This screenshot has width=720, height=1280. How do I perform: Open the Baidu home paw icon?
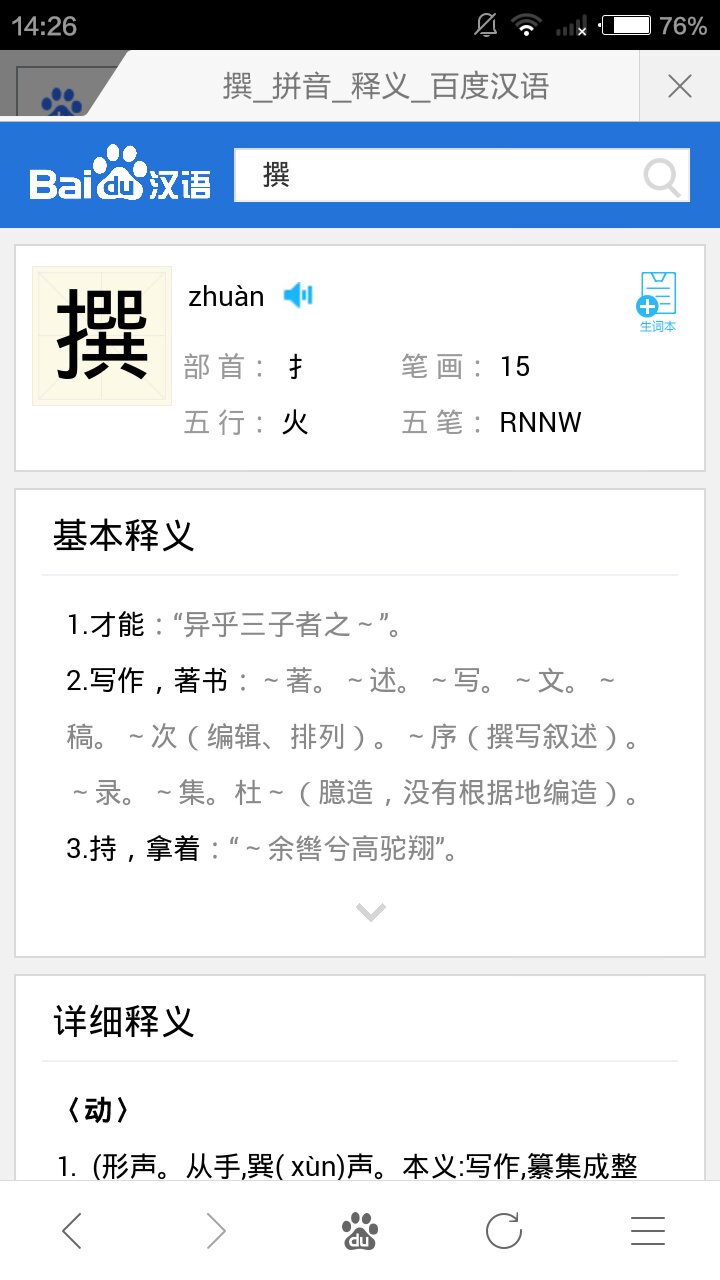(x=360, y=1231)
